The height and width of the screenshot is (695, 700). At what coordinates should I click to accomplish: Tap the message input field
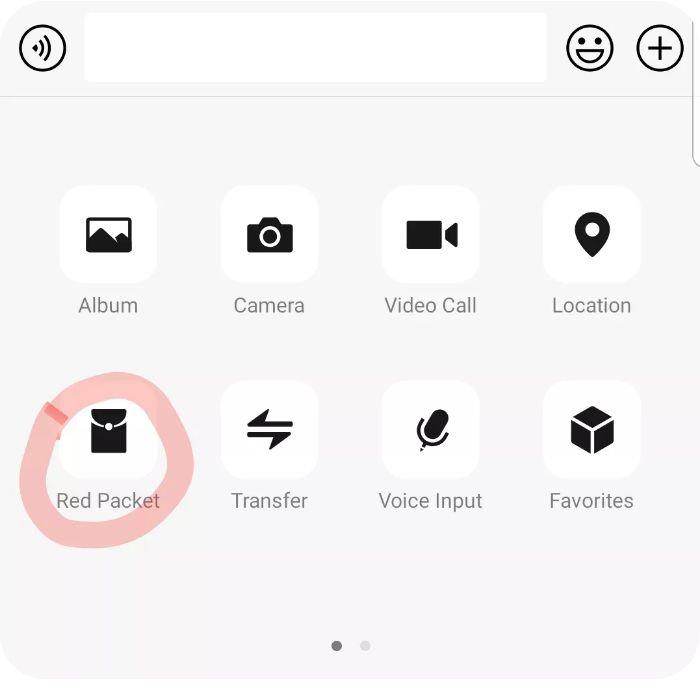pyautogui.click(x=315, y=48)
